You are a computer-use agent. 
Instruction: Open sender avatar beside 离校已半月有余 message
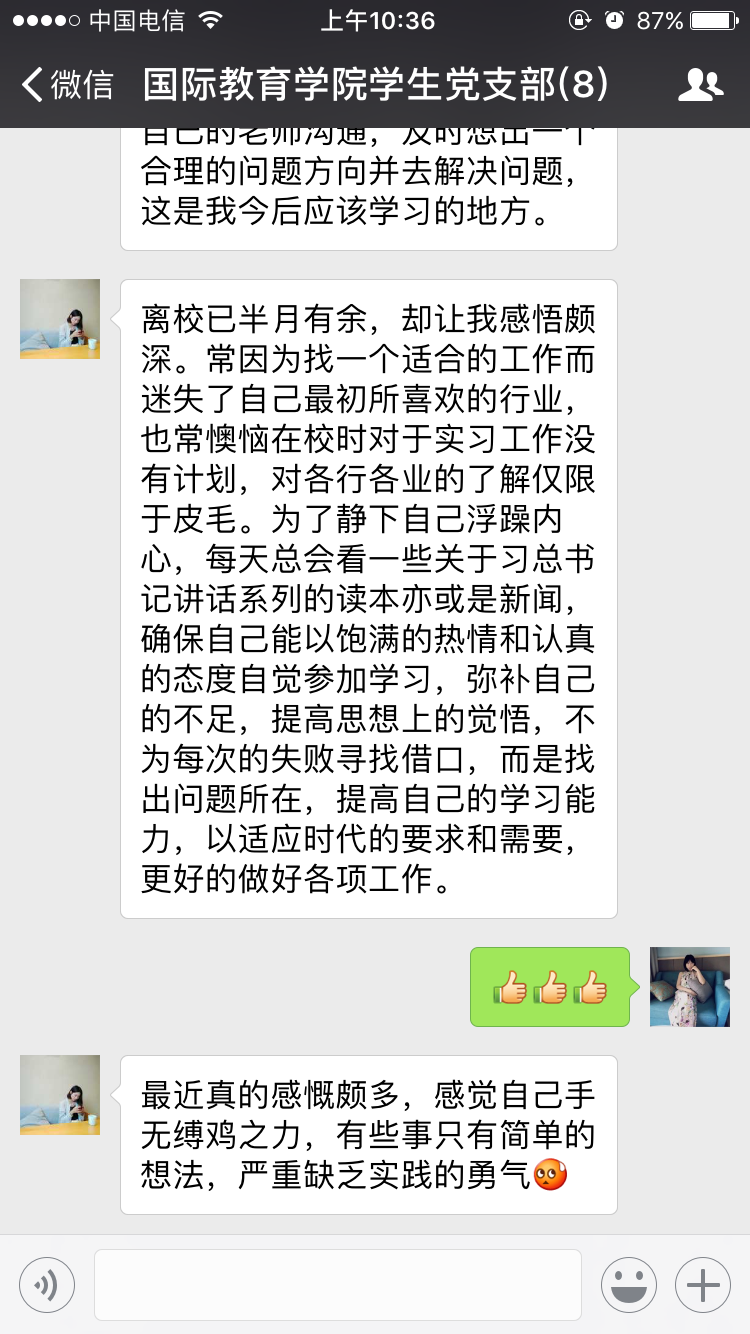pyautogui.click(x=60, y=319)
